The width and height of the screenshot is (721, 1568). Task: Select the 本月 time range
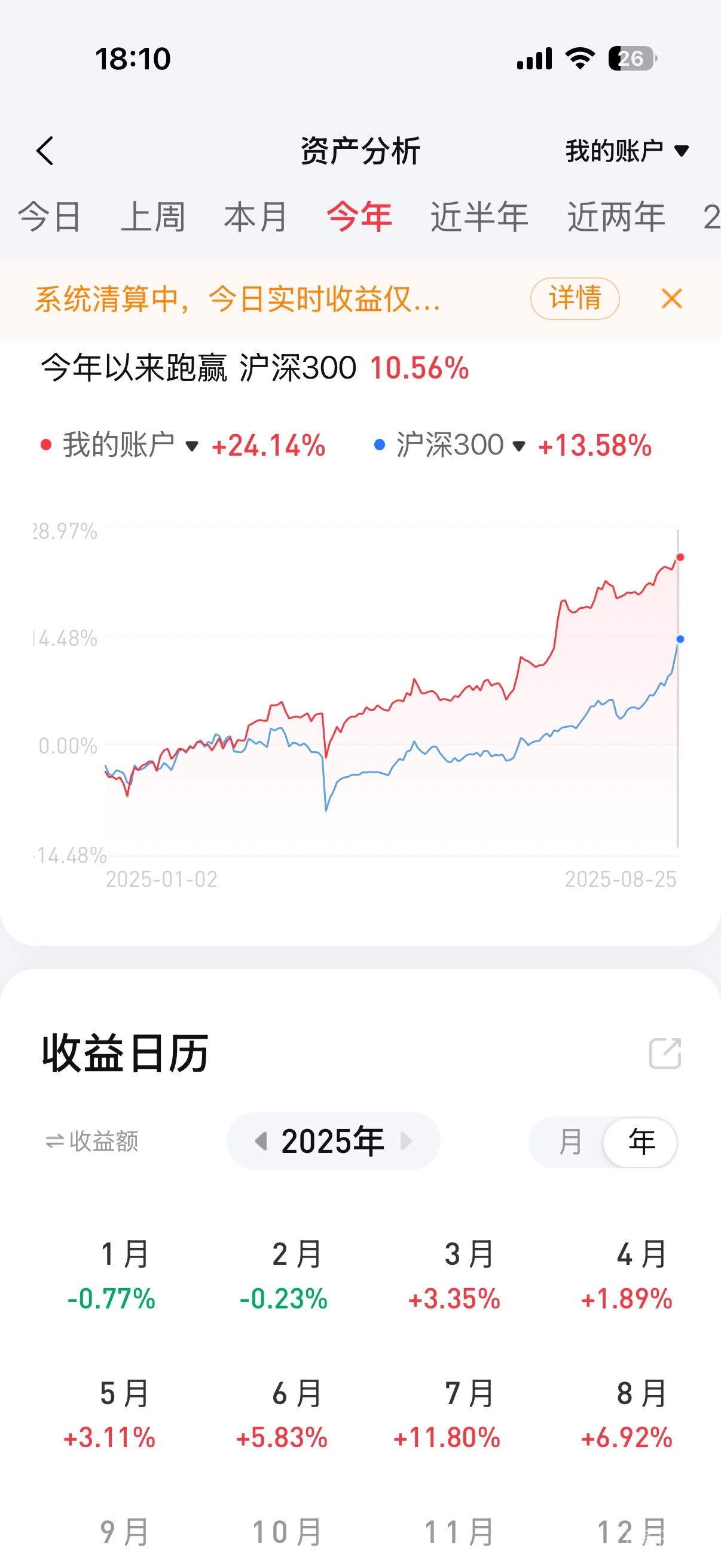(255, 217)
